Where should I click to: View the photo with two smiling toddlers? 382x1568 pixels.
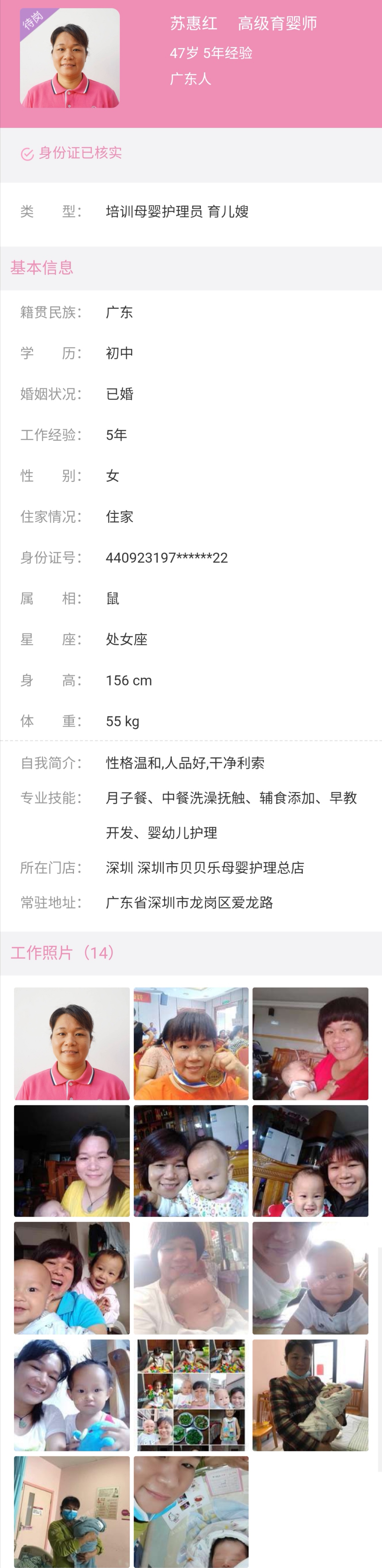72,1278
